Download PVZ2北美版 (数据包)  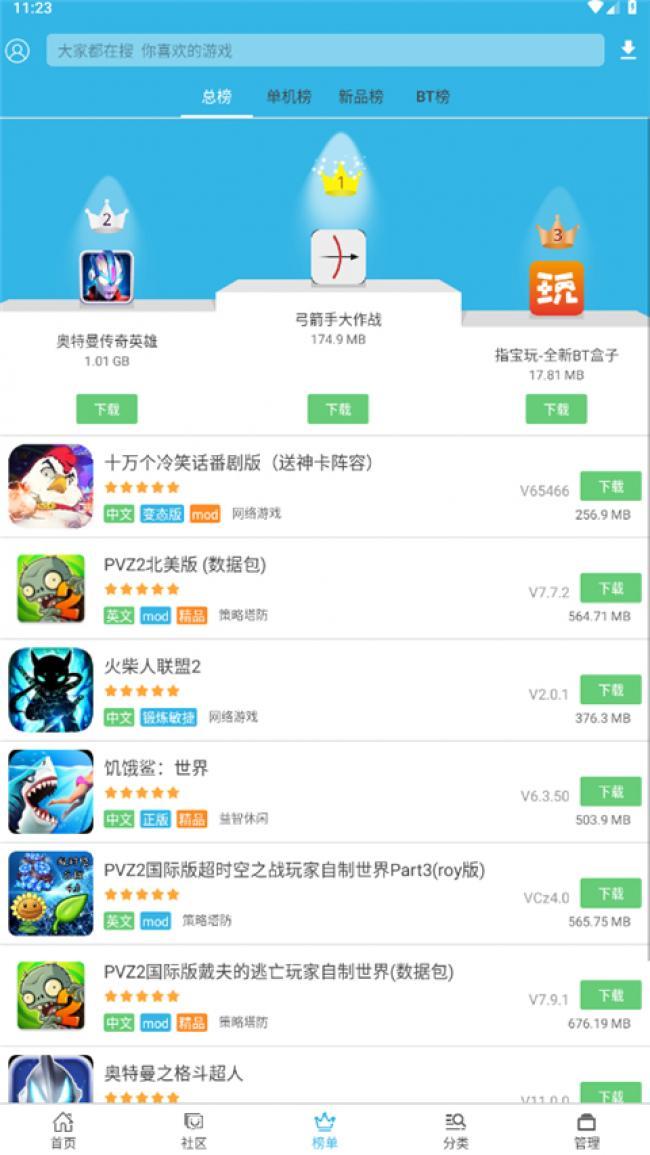pos(610,589)
